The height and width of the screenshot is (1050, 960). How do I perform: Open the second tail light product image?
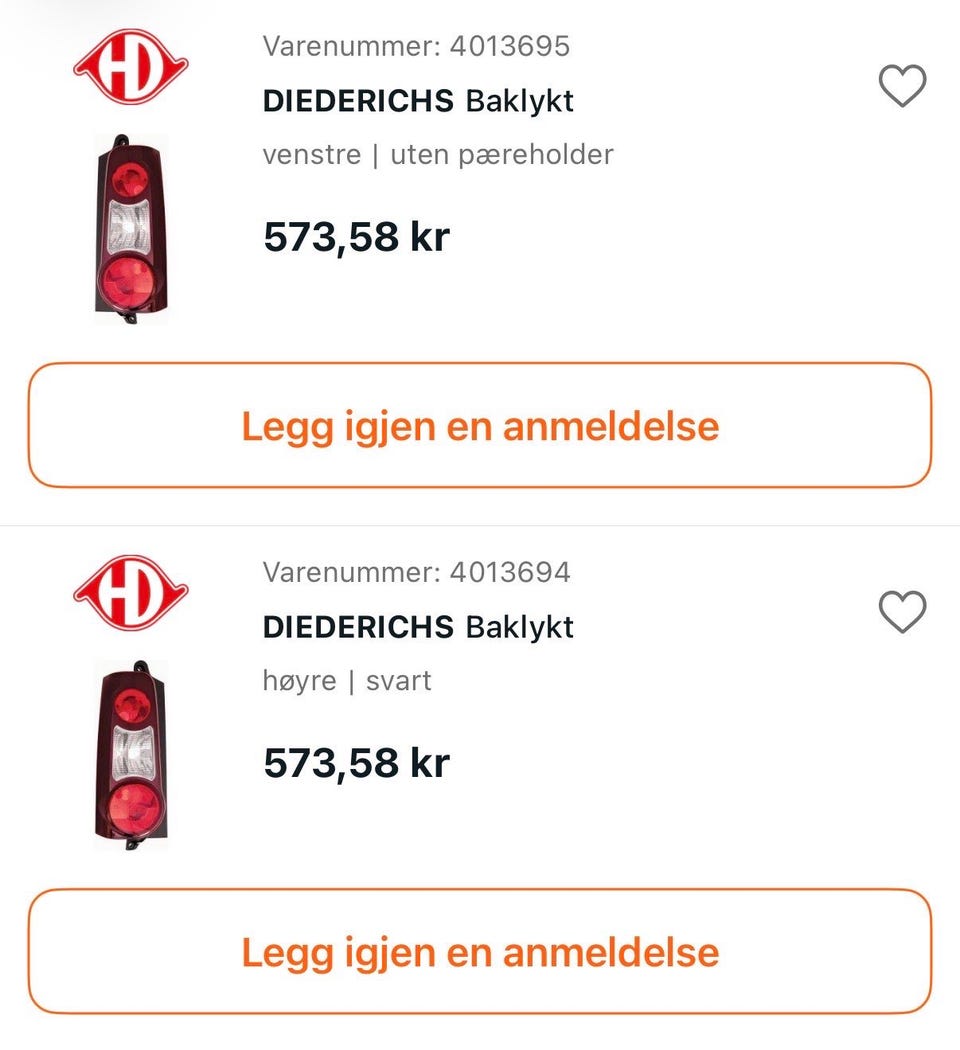click(x=130, y=757)
